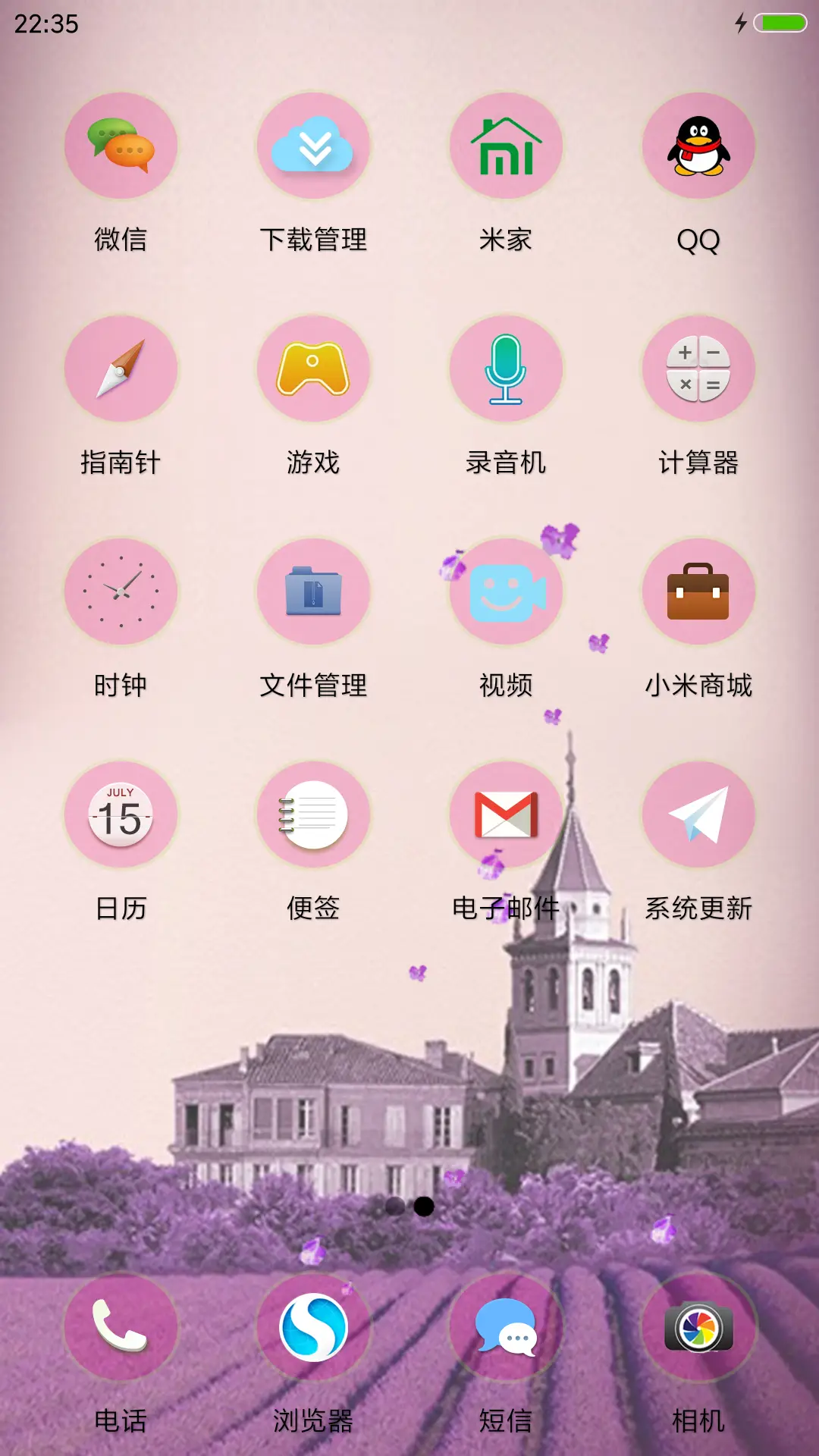Open the Calendar showing July 15

coord(121,814)
